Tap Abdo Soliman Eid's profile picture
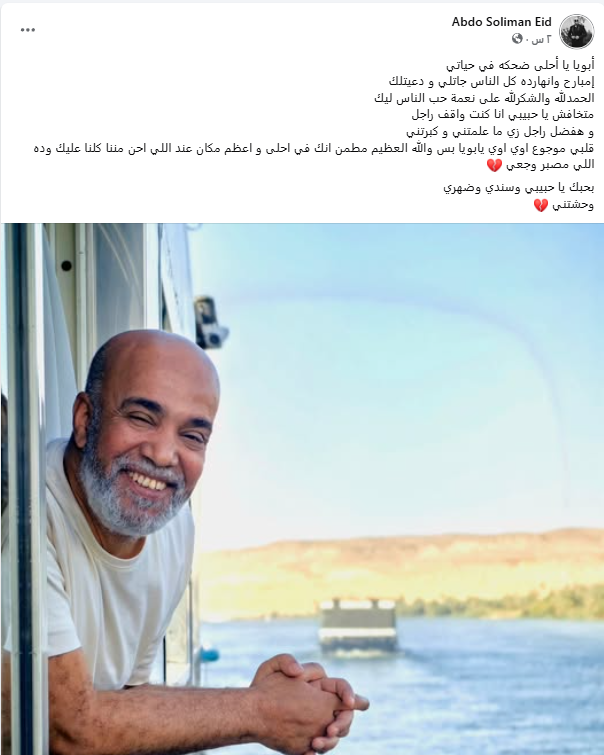The width and height of the screenshot is (604, 755). [576, 30]
